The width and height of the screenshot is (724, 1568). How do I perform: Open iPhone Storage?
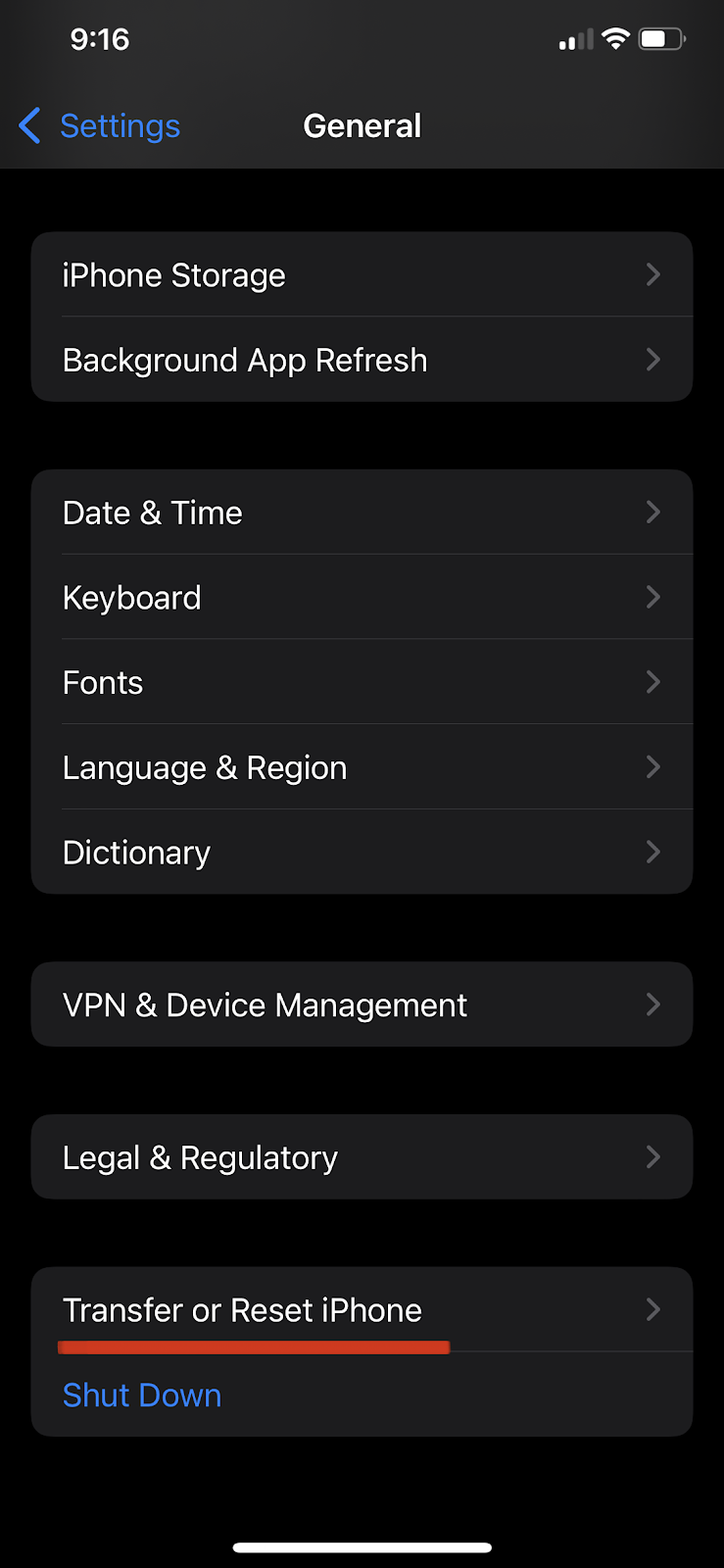click(362, 274)
